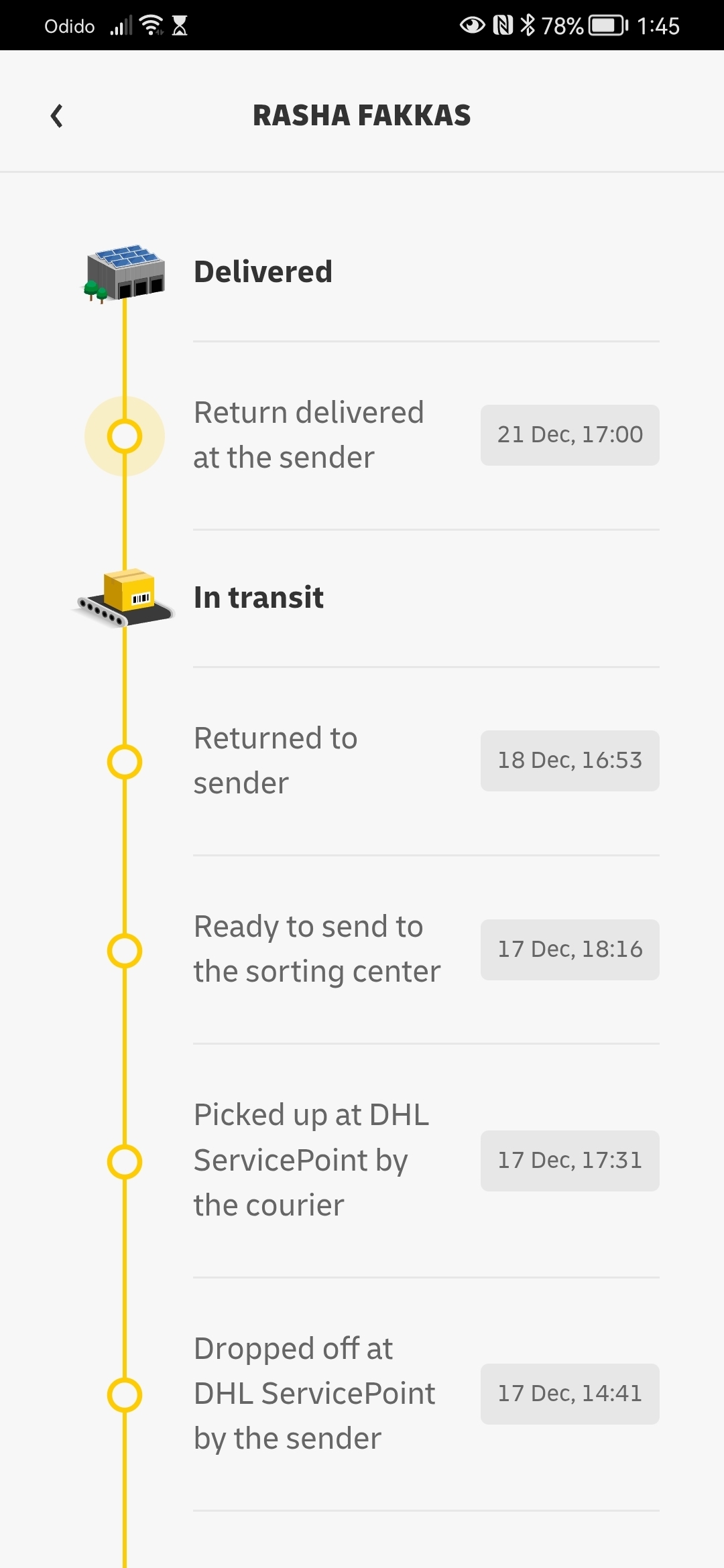Go back using the top-left arrow
Viewport: 724px width, 1568px height.
point(57,116)
